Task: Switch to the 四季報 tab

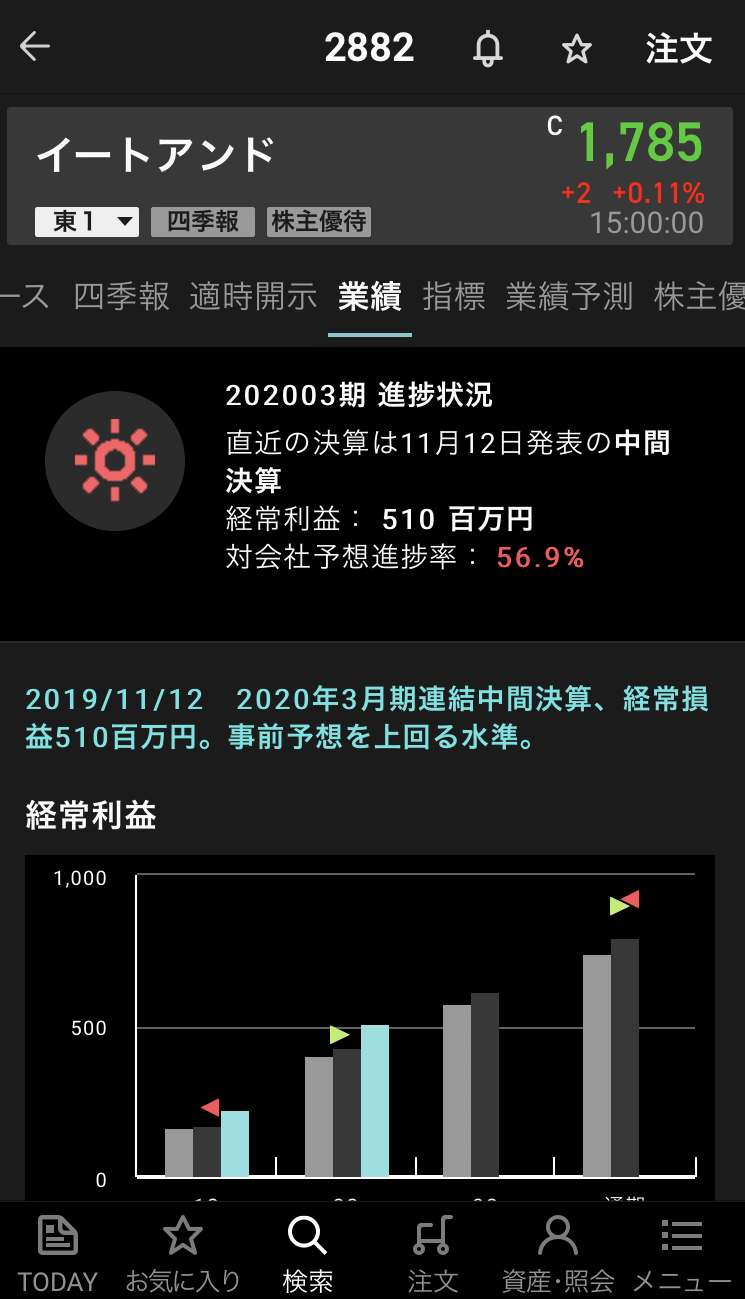Action: point(122,296)
